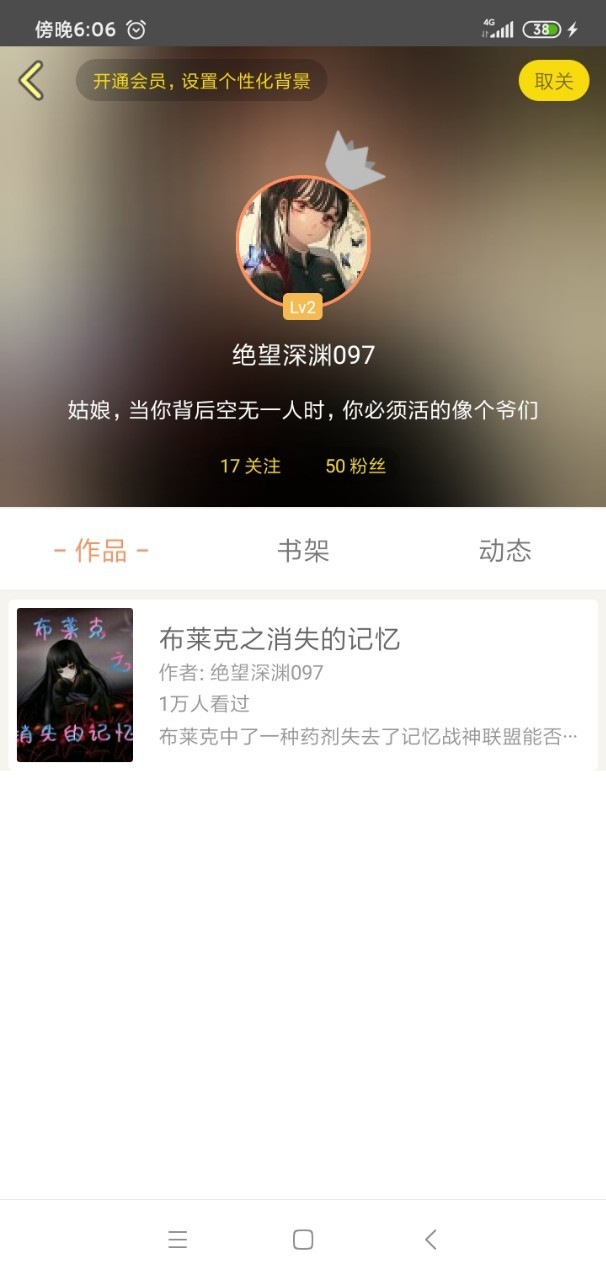
Task: Switch to the 作品 tab
Action: point(101,550)
